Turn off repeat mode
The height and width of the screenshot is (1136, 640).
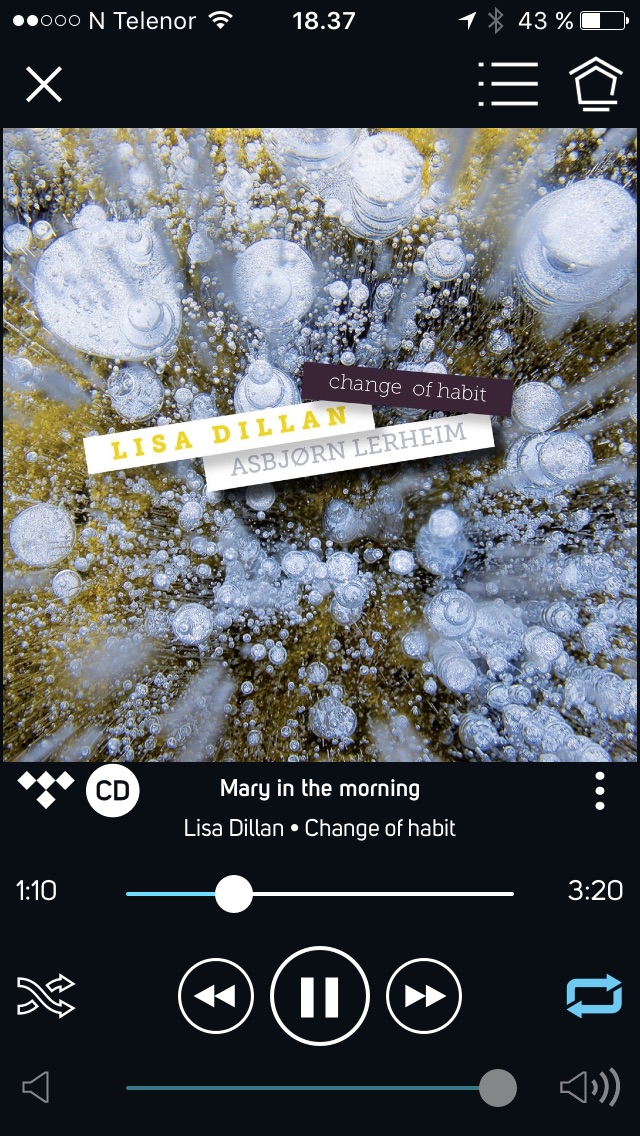pyautogui.click(x=594, y=996)
